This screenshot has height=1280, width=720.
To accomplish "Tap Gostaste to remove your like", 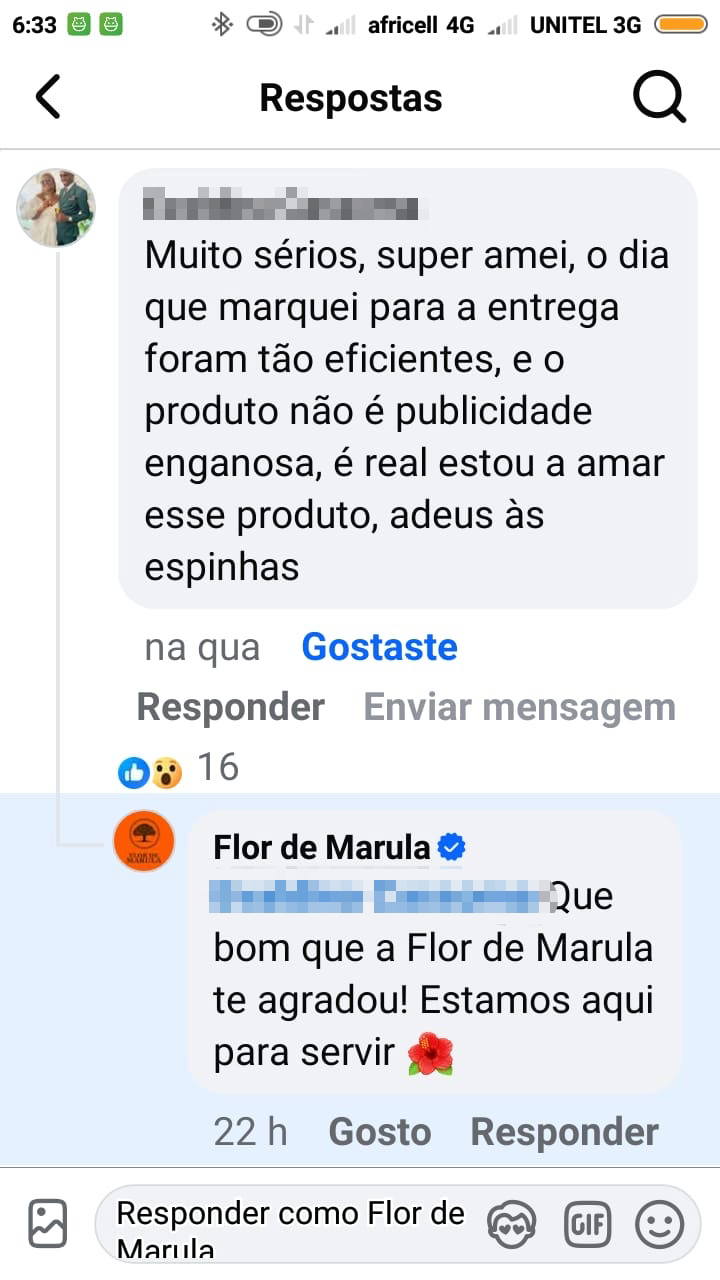I will (x=380, y=647).
